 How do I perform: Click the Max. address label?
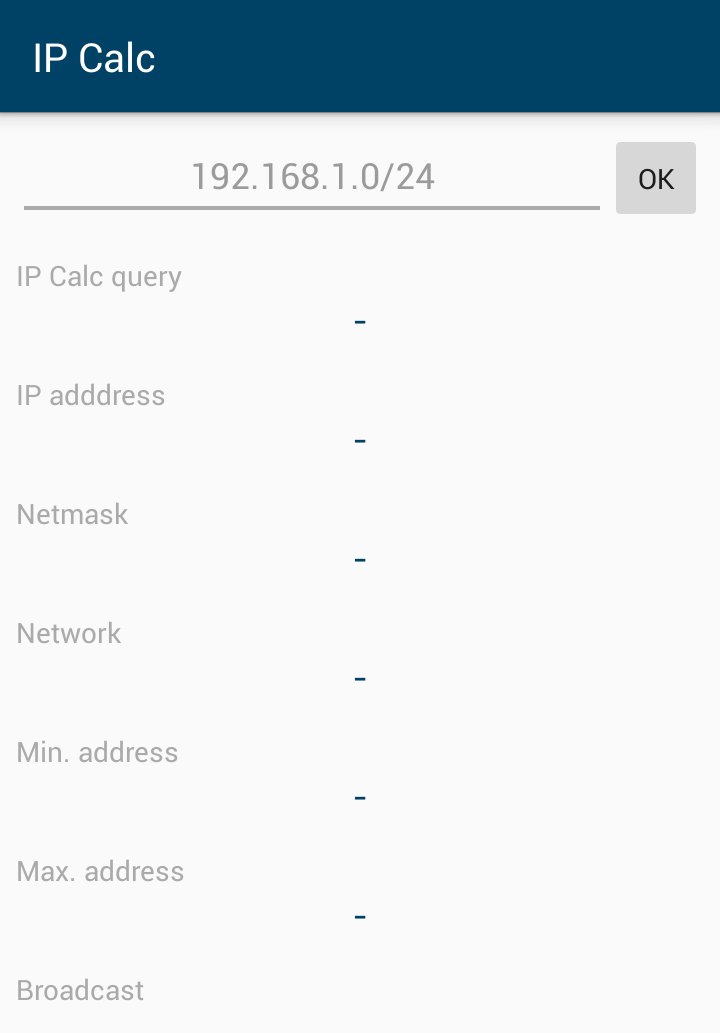[100, 871]
